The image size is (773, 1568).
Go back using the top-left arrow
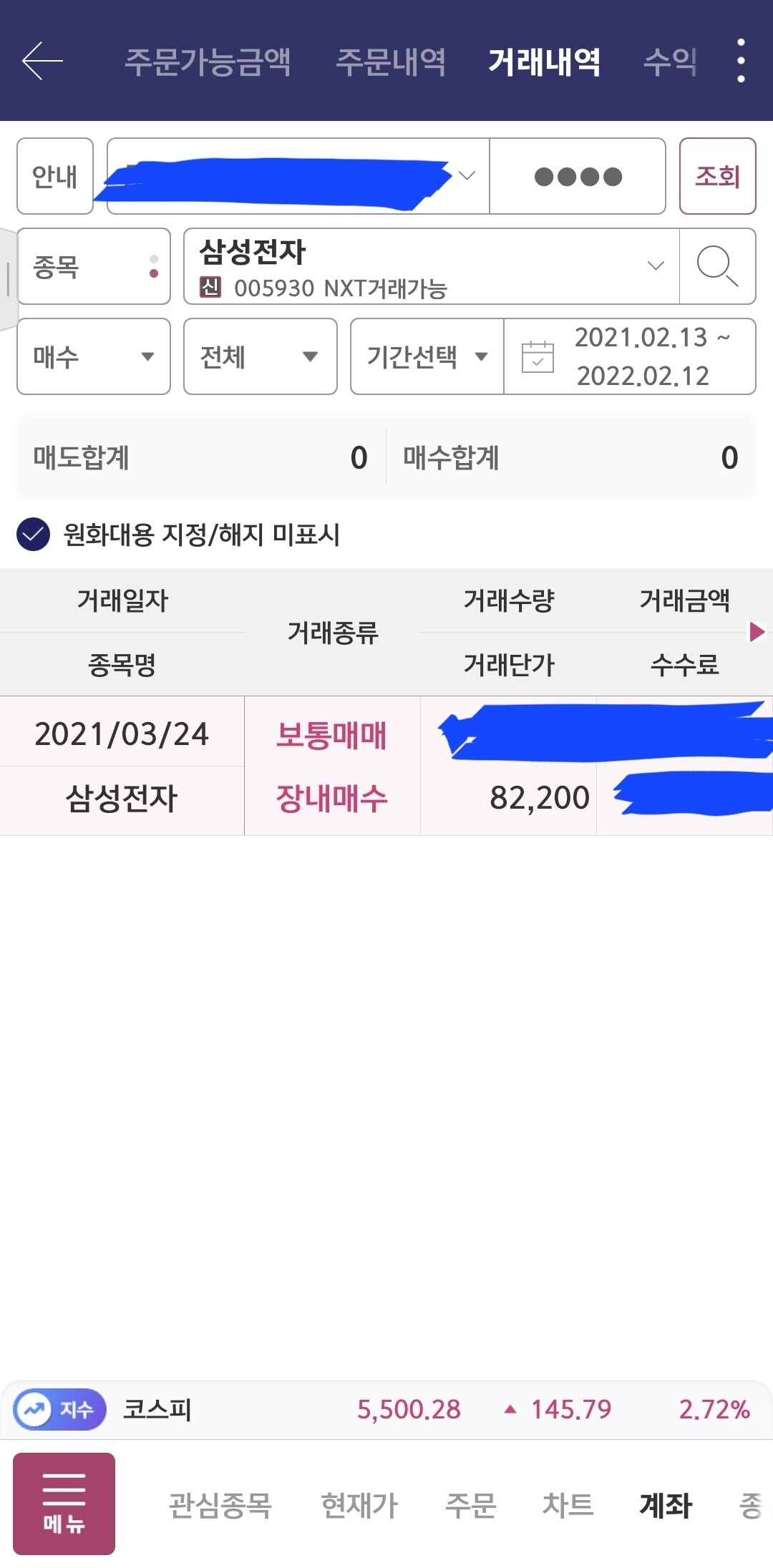(x=42, y=61)
